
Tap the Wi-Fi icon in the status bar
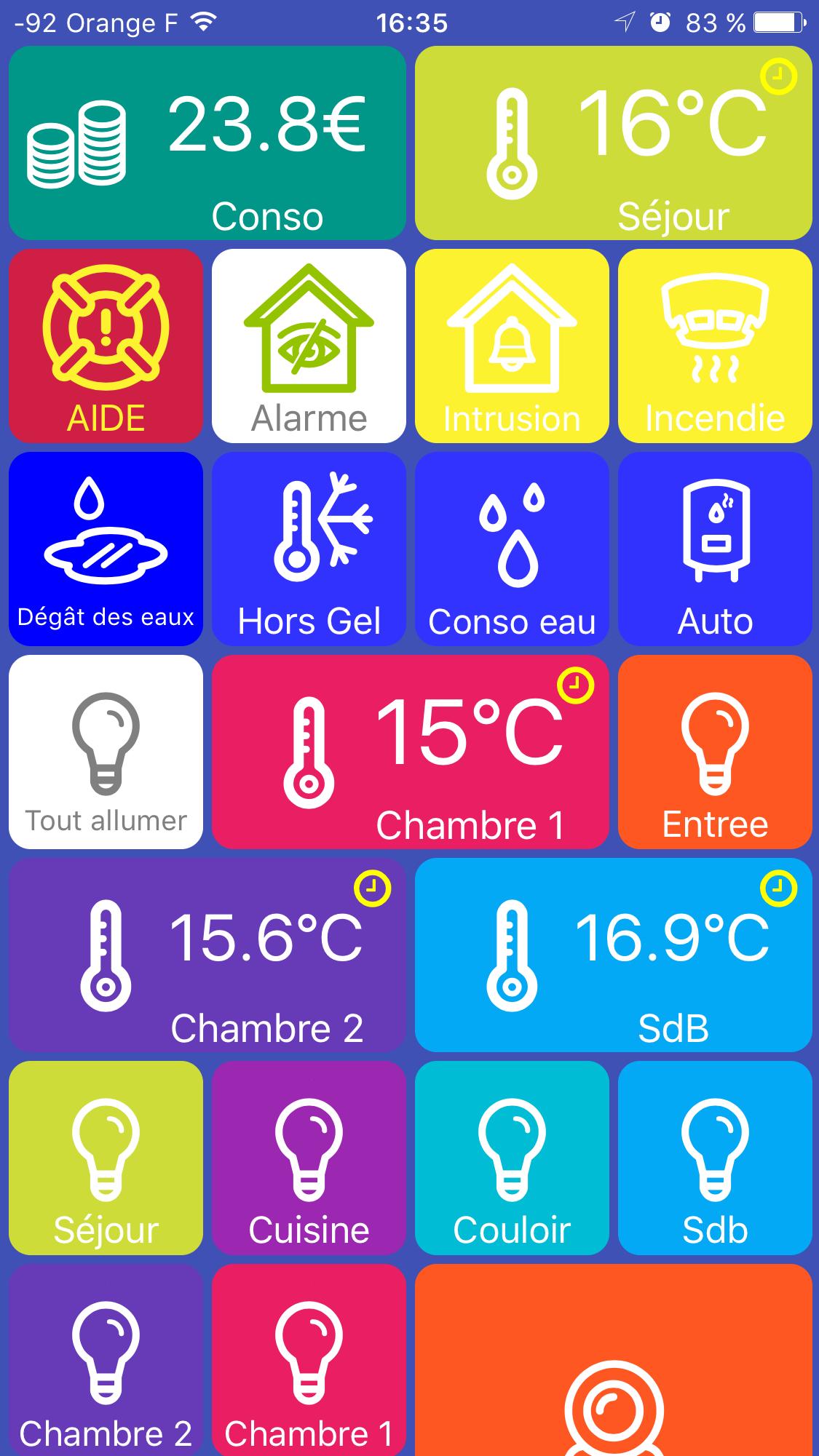point(204,20)
